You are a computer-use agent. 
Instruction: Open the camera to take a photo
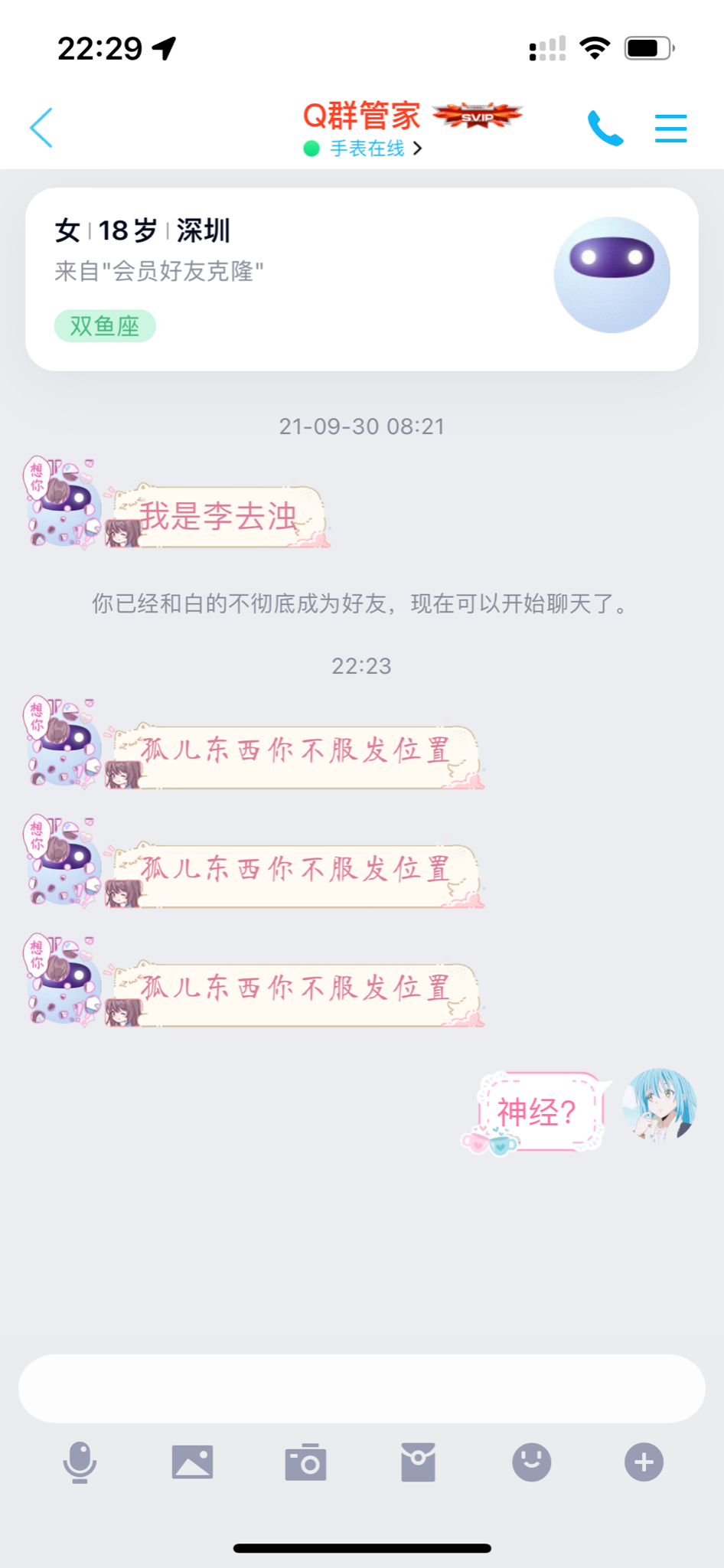[x=305, y=1462]
